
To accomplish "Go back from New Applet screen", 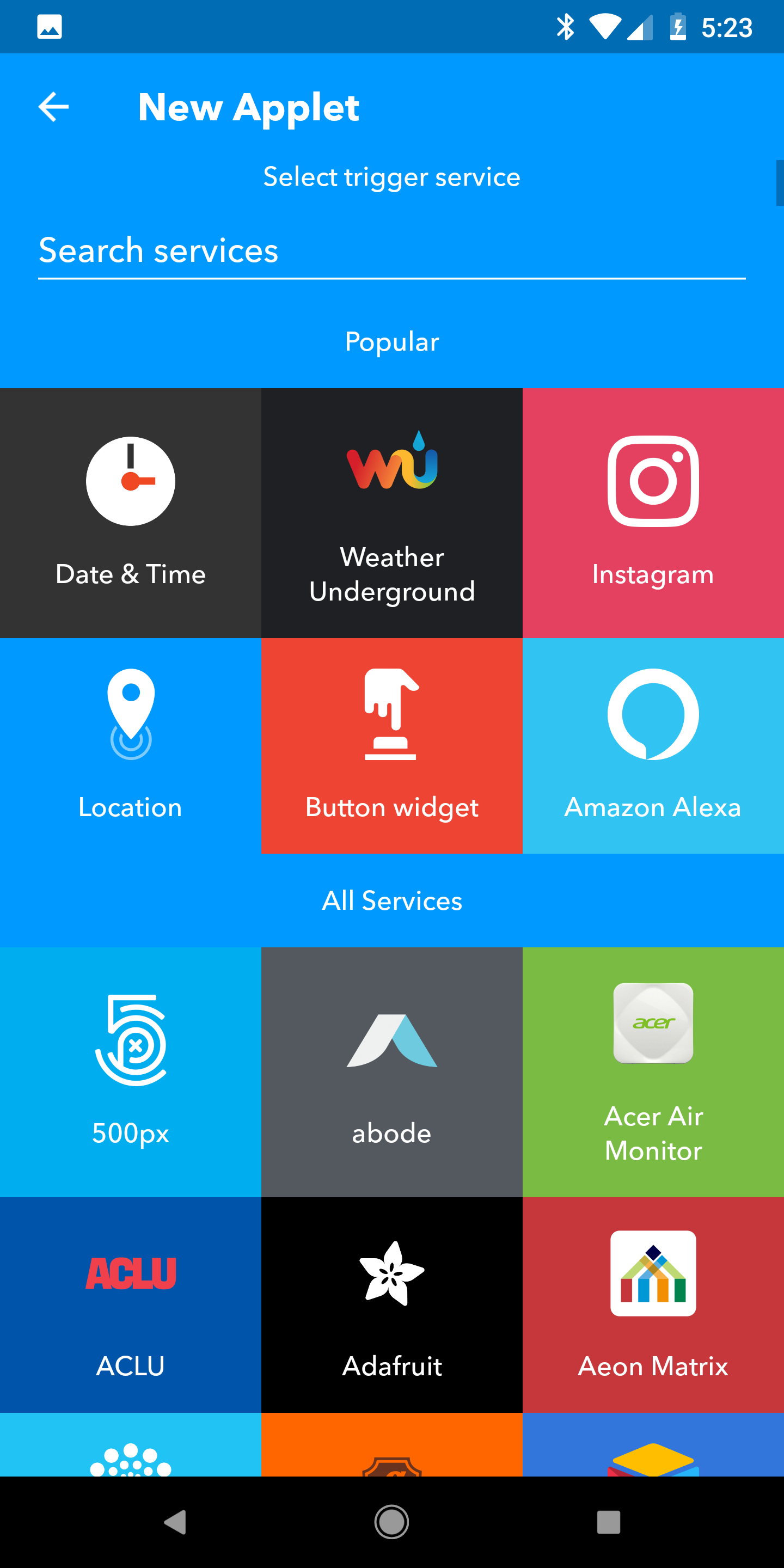I will [53, 107].
